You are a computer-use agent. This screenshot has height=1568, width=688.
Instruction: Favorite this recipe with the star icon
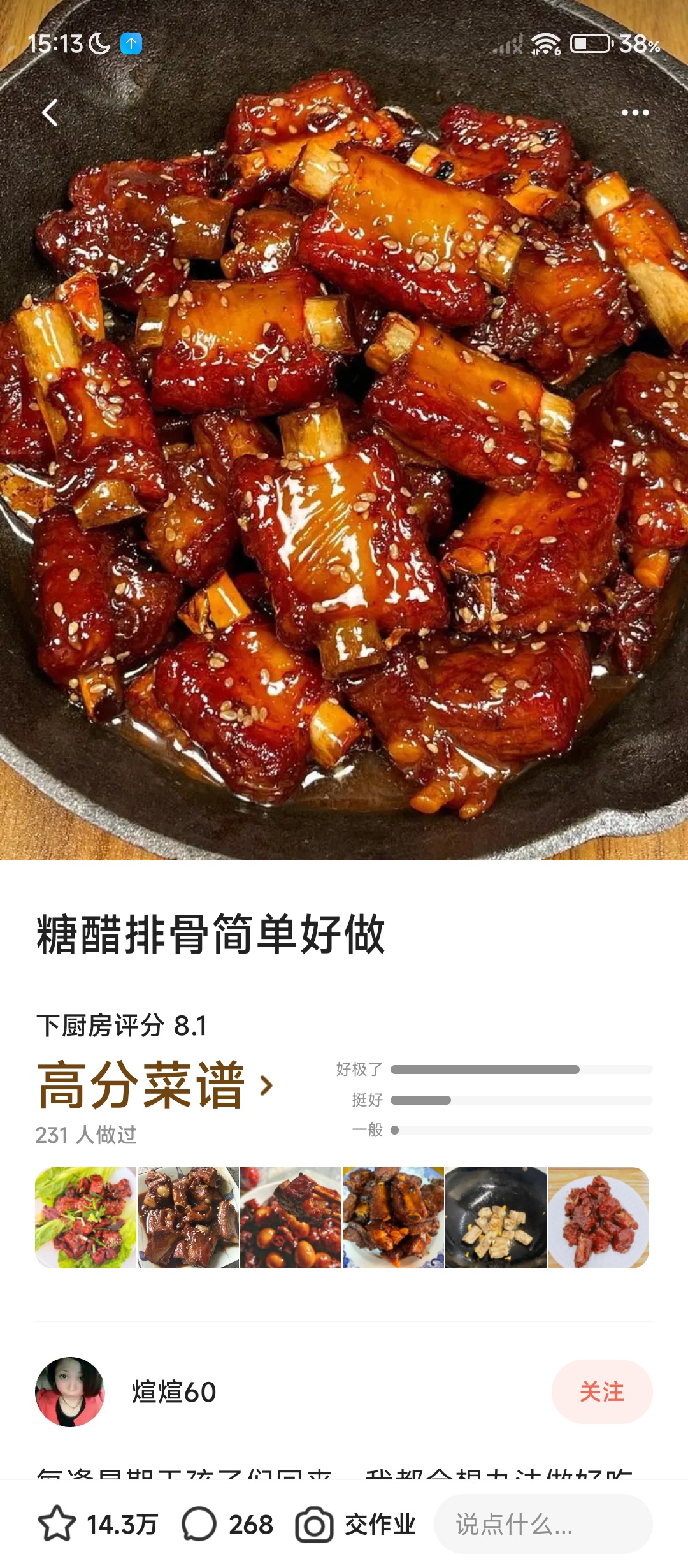click(x=57, y=1524)
